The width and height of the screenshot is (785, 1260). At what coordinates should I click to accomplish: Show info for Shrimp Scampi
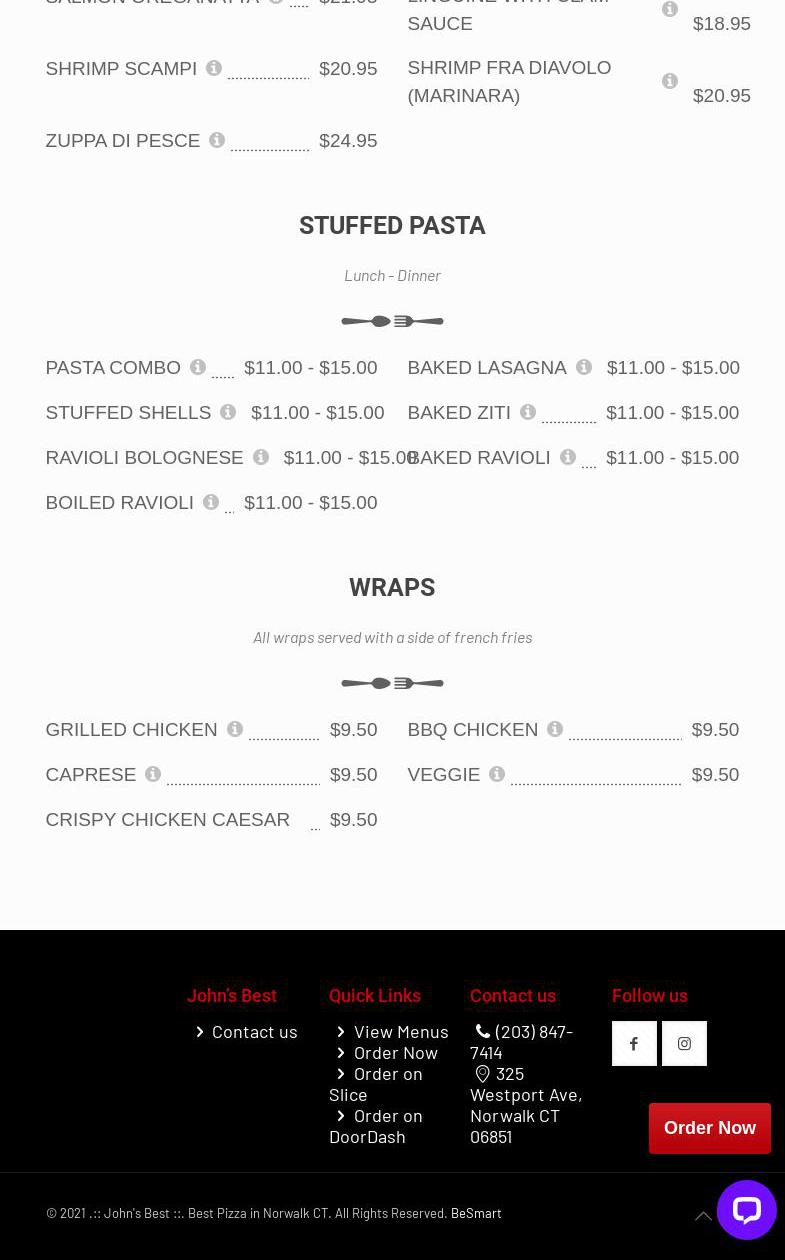[214, 68]
